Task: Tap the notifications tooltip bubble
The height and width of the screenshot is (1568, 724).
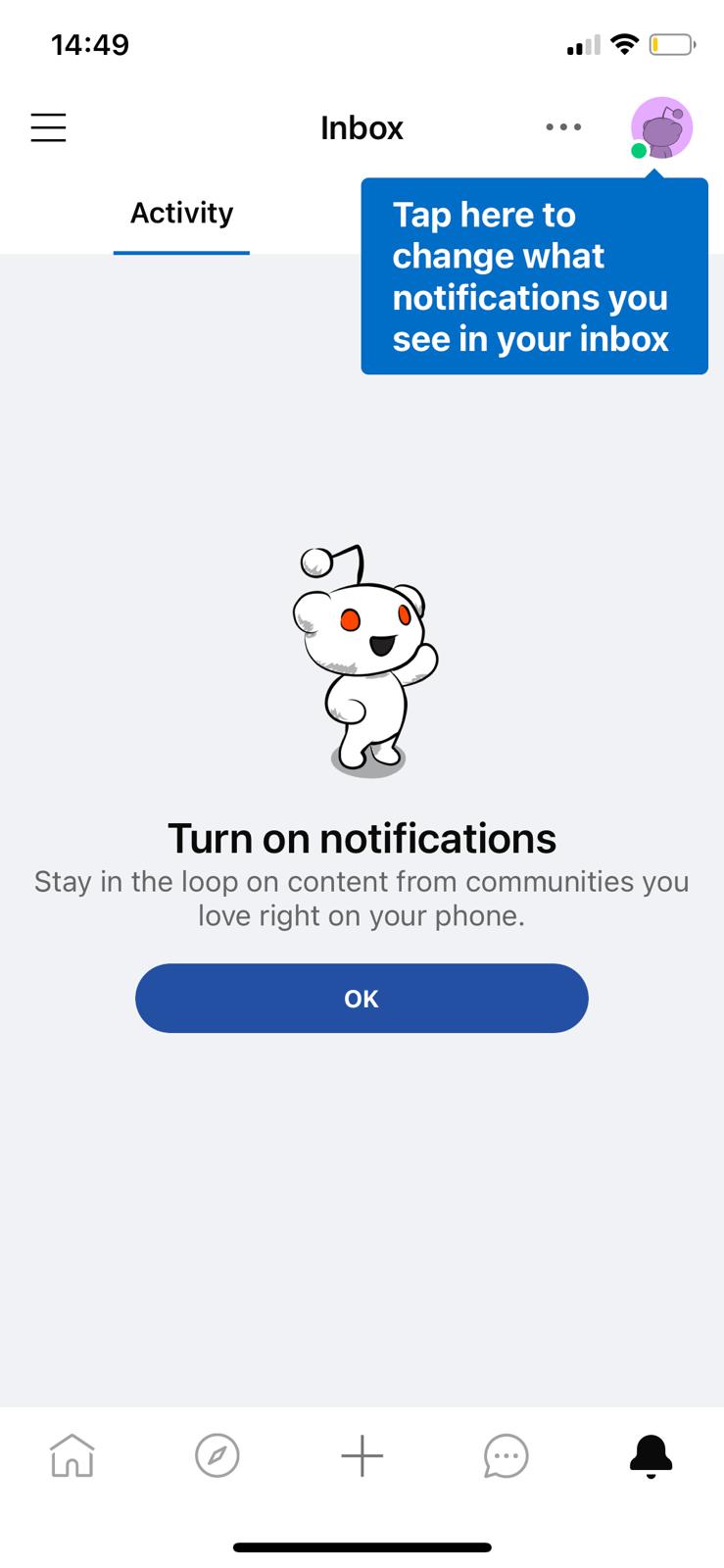Action: (535, 276)
